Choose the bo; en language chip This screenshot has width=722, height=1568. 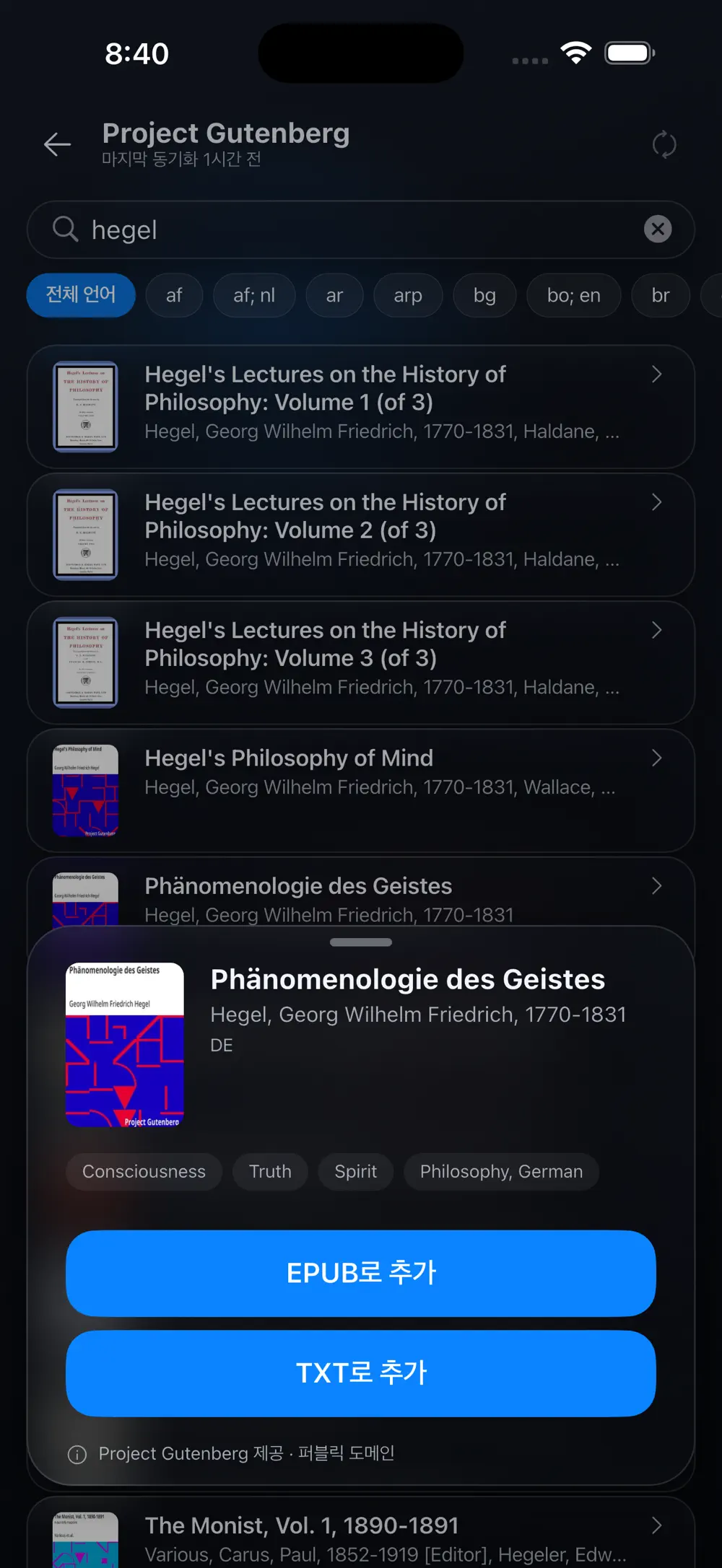[x=573, y=295]
